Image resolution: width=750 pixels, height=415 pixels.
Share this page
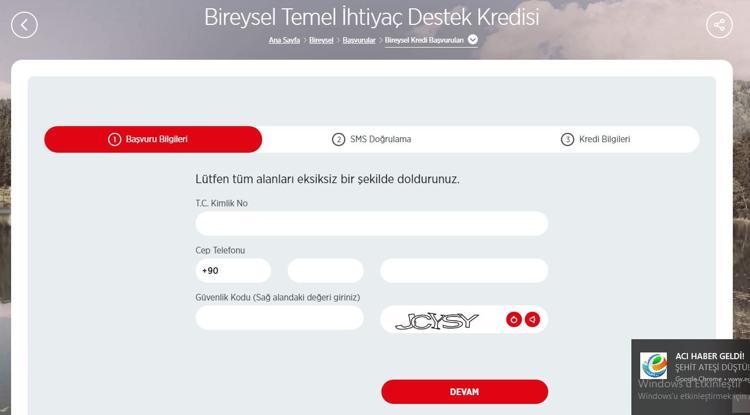pos(719,25)
